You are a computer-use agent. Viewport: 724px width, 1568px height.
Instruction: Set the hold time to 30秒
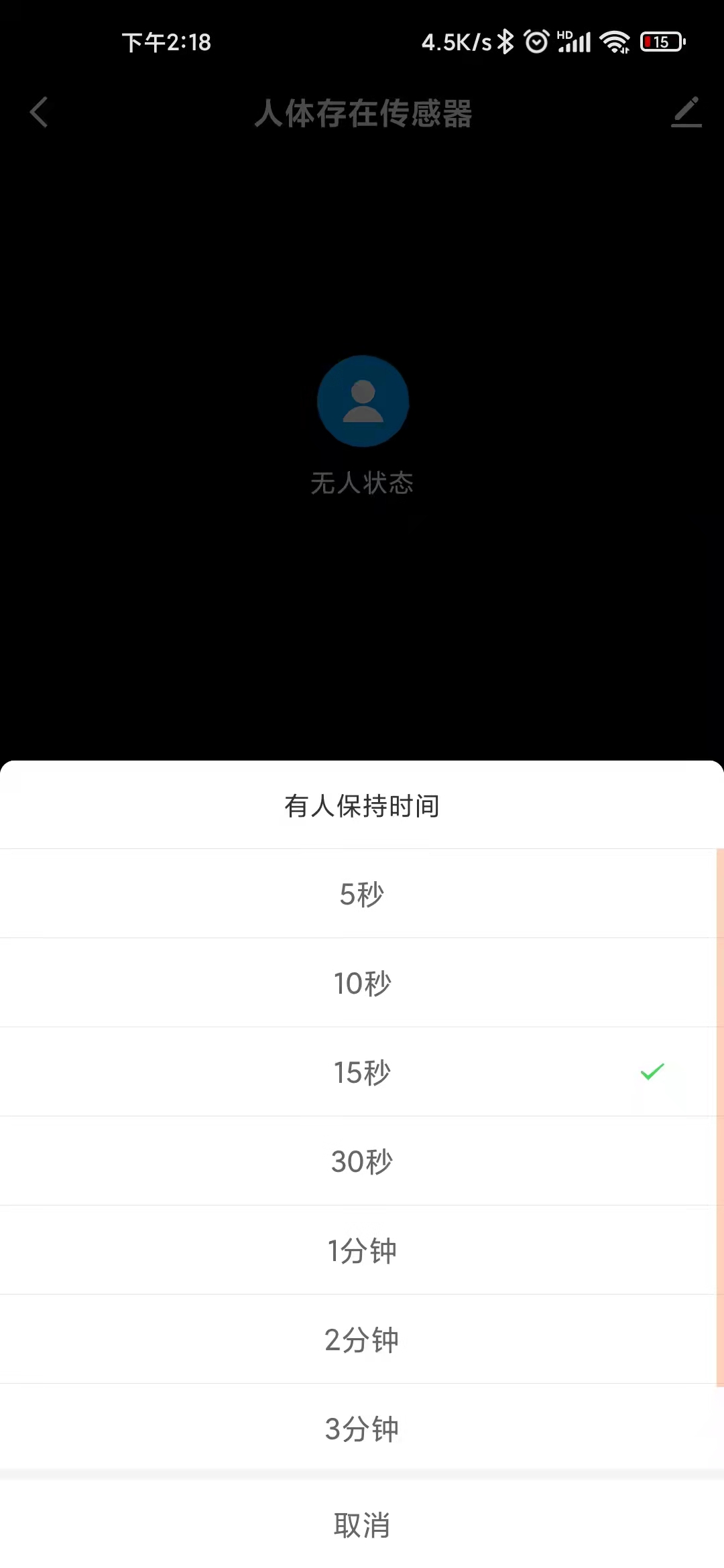361,1161
